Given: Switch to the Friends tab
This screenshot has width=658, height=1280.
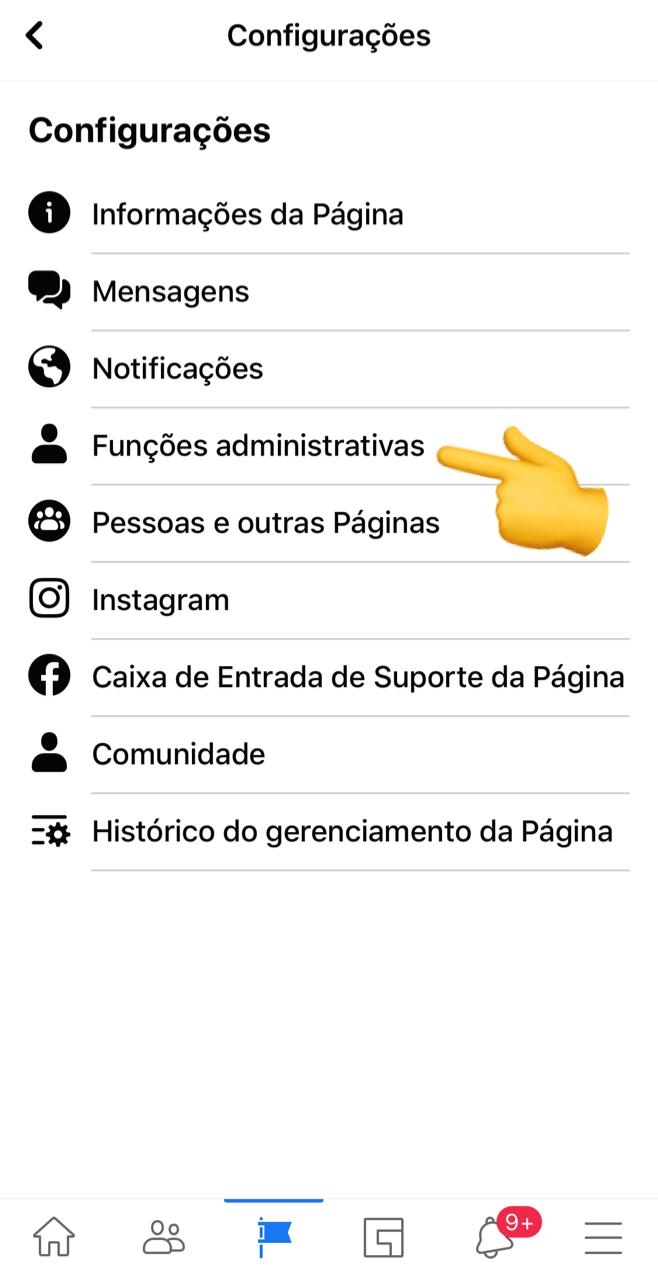Looking at the screenshot, I should 164,1237.
